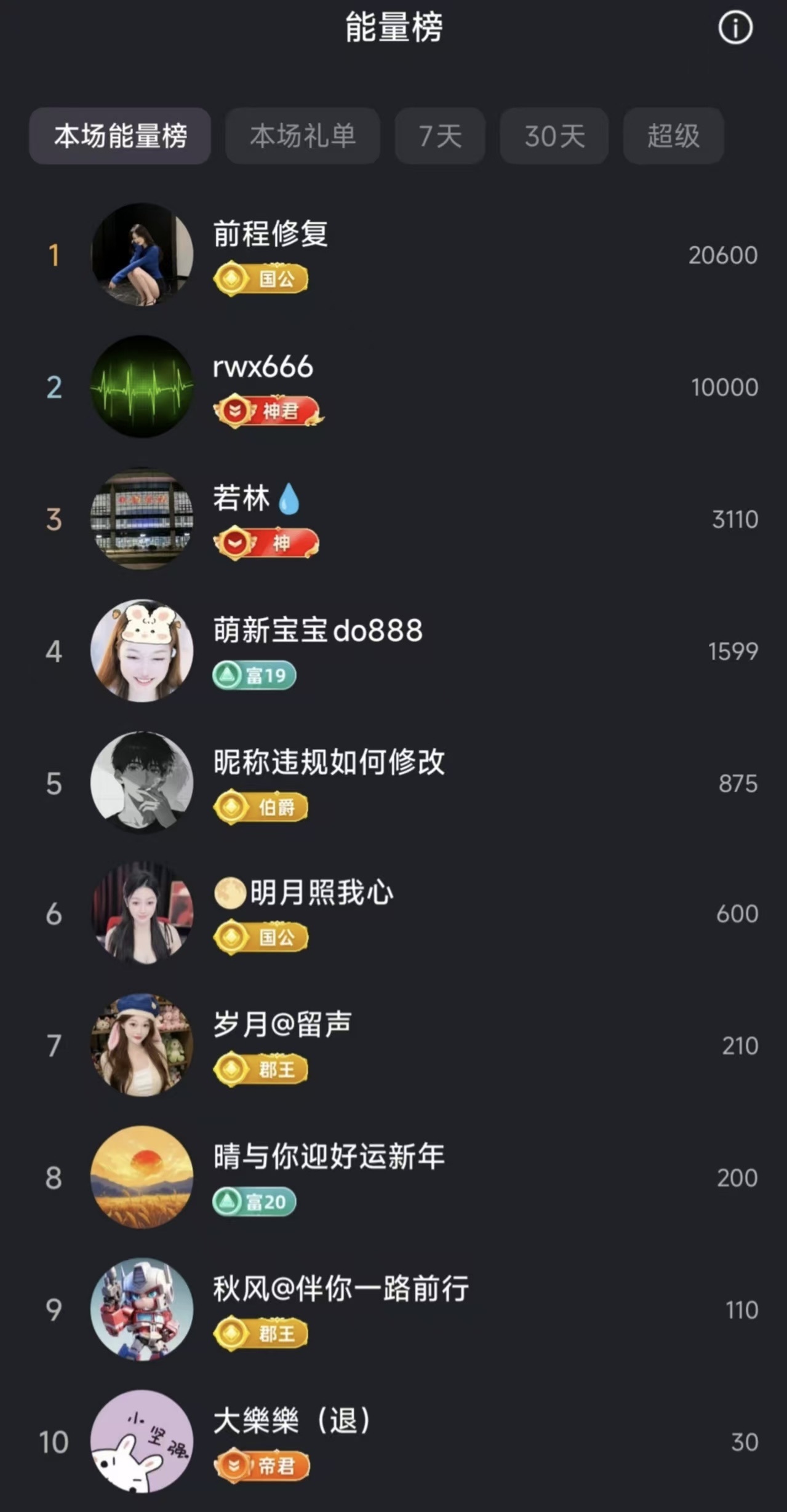Viewport: 787px width, 1512px height.
Task: Click the 富20 badge under 晴与你迎好运新年
Action: tap(255, 1201)
